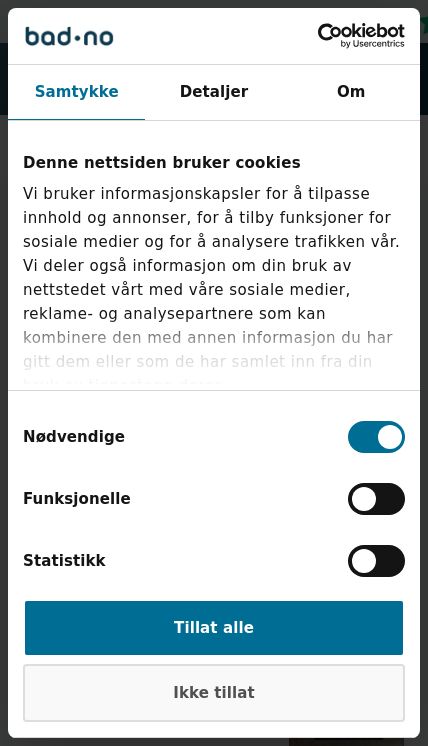Enable Funksjonelle cookies

click(x=376, y=499)
